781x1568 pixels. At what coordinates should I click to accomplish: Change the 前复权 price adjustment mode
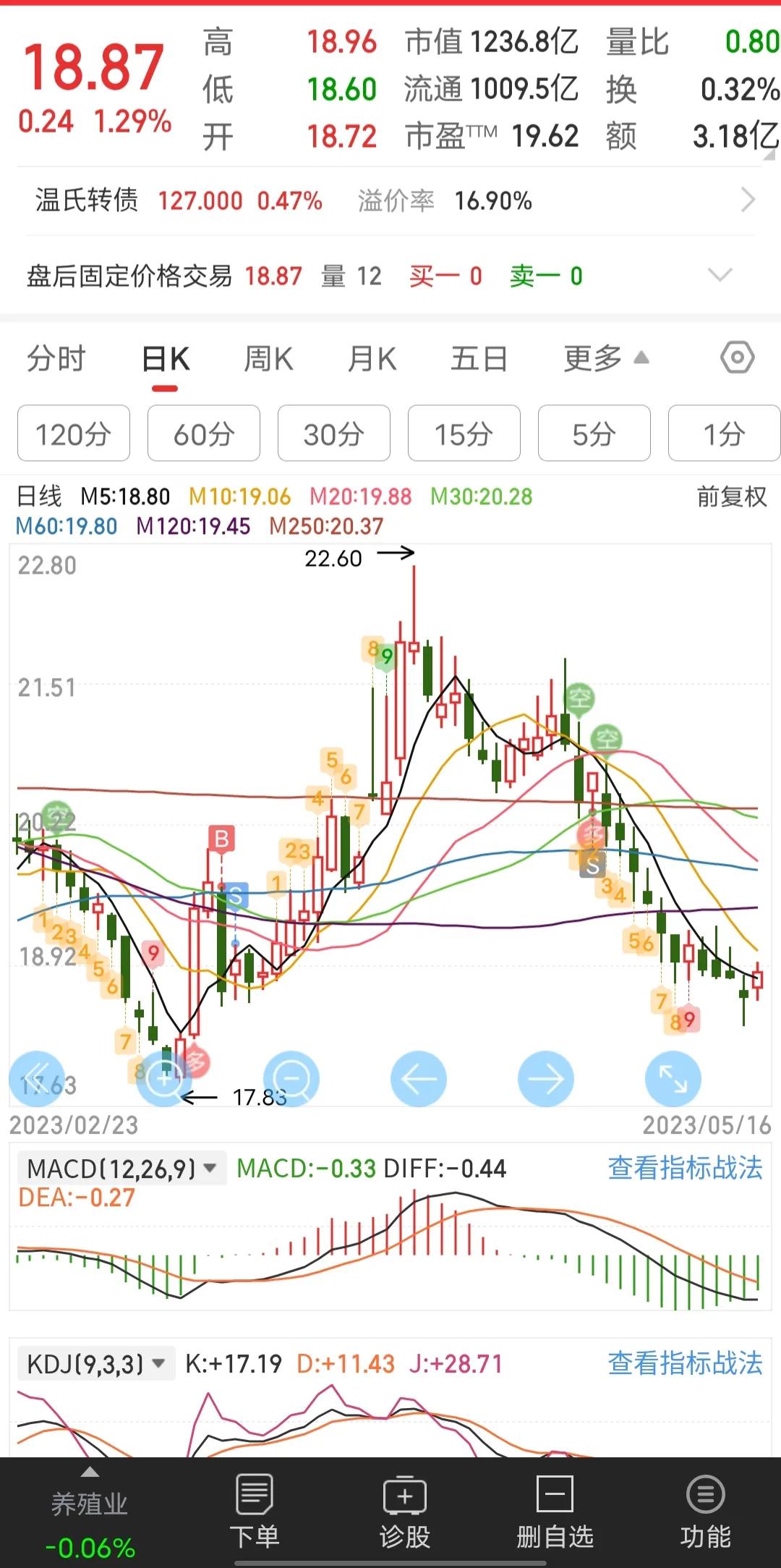pos(731,497)
